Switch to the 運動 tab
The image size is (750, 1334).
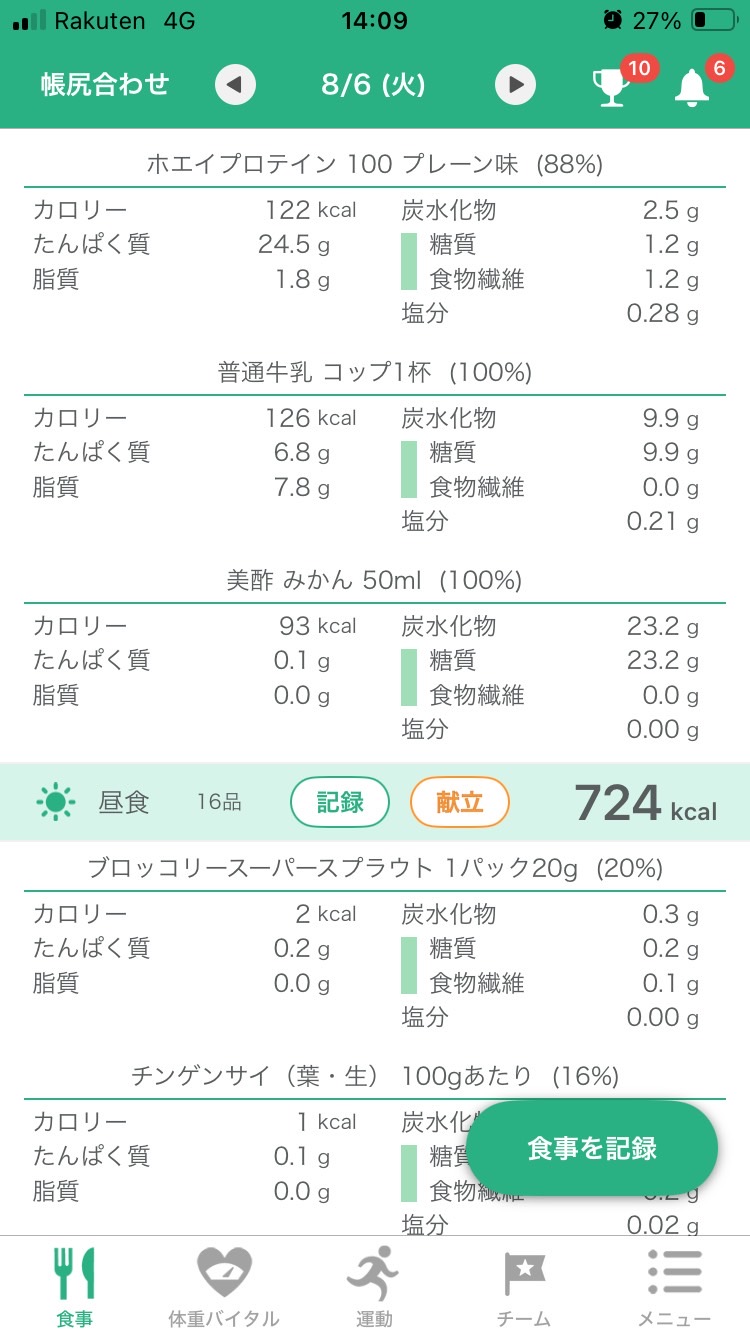coord(374,1287)
